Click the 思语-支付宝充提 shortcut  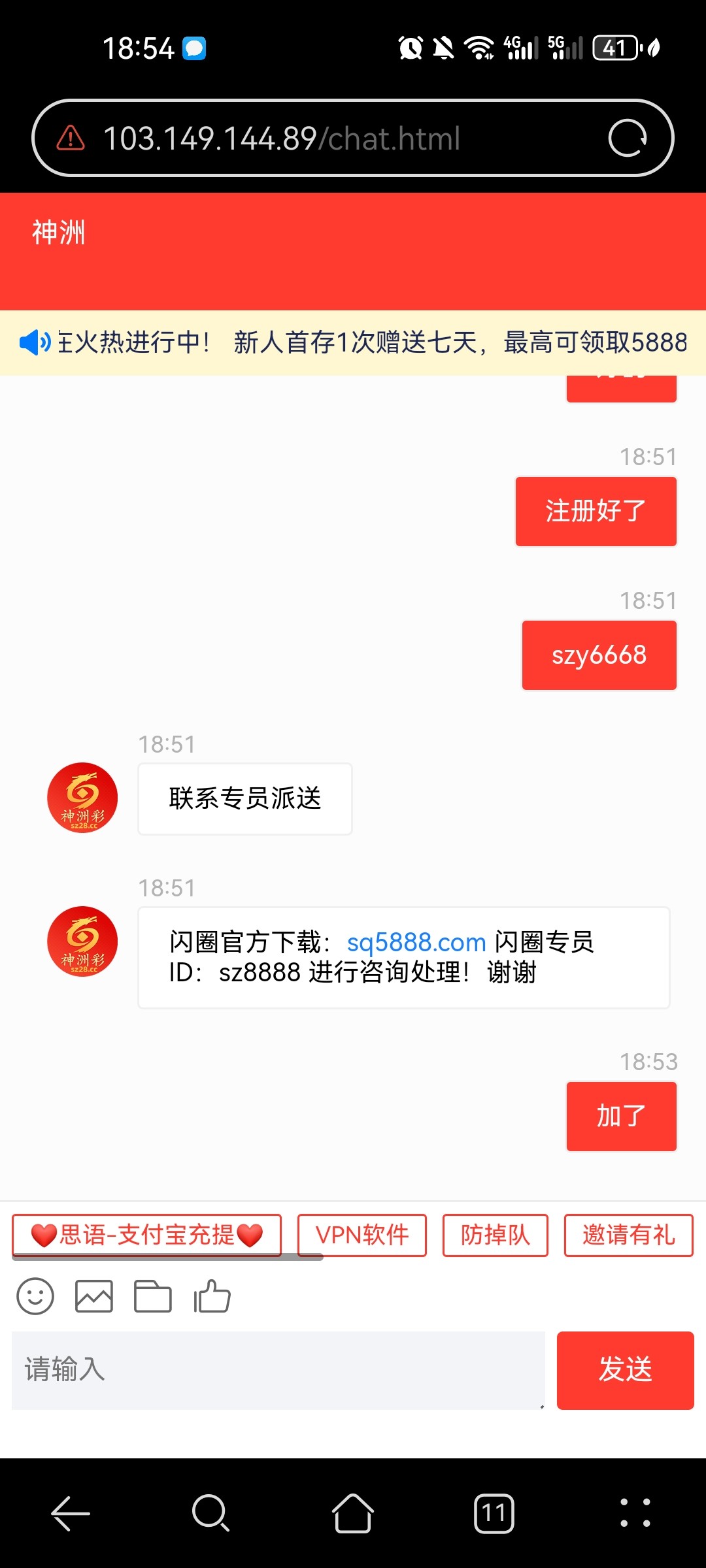(x=146, y=1235)
